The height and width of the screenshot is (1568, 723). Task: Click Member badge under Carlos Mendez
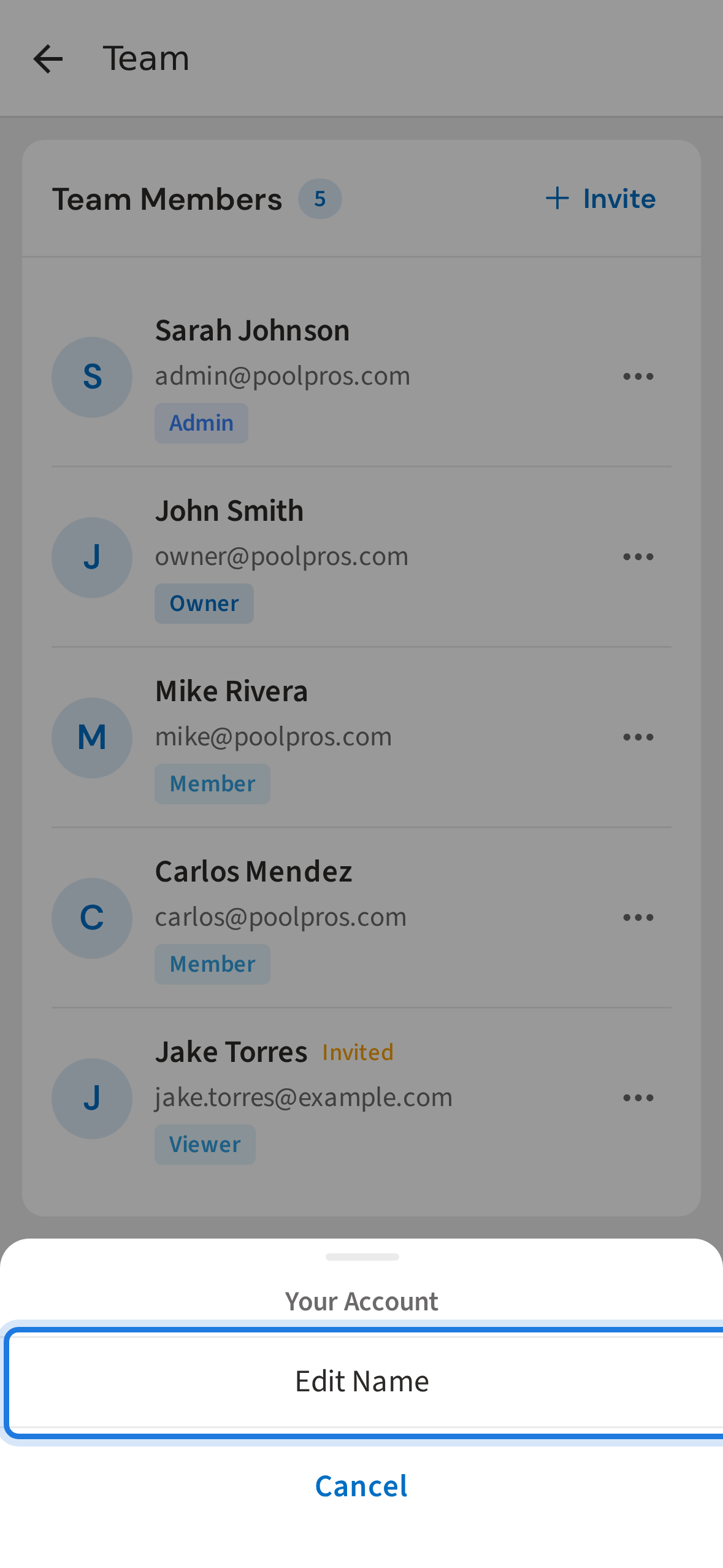[x=212, y=963]
